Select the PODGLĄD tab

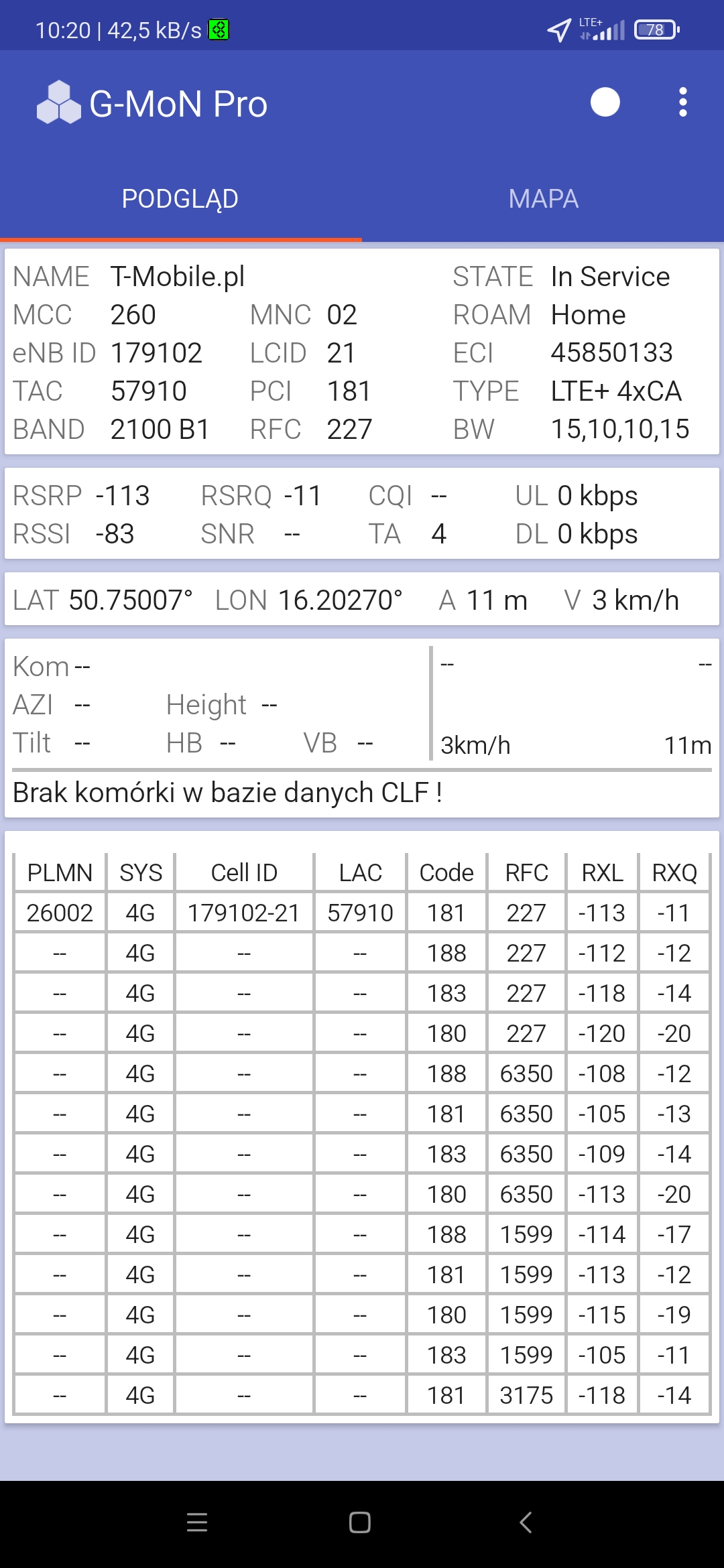(x=180, y=199)
